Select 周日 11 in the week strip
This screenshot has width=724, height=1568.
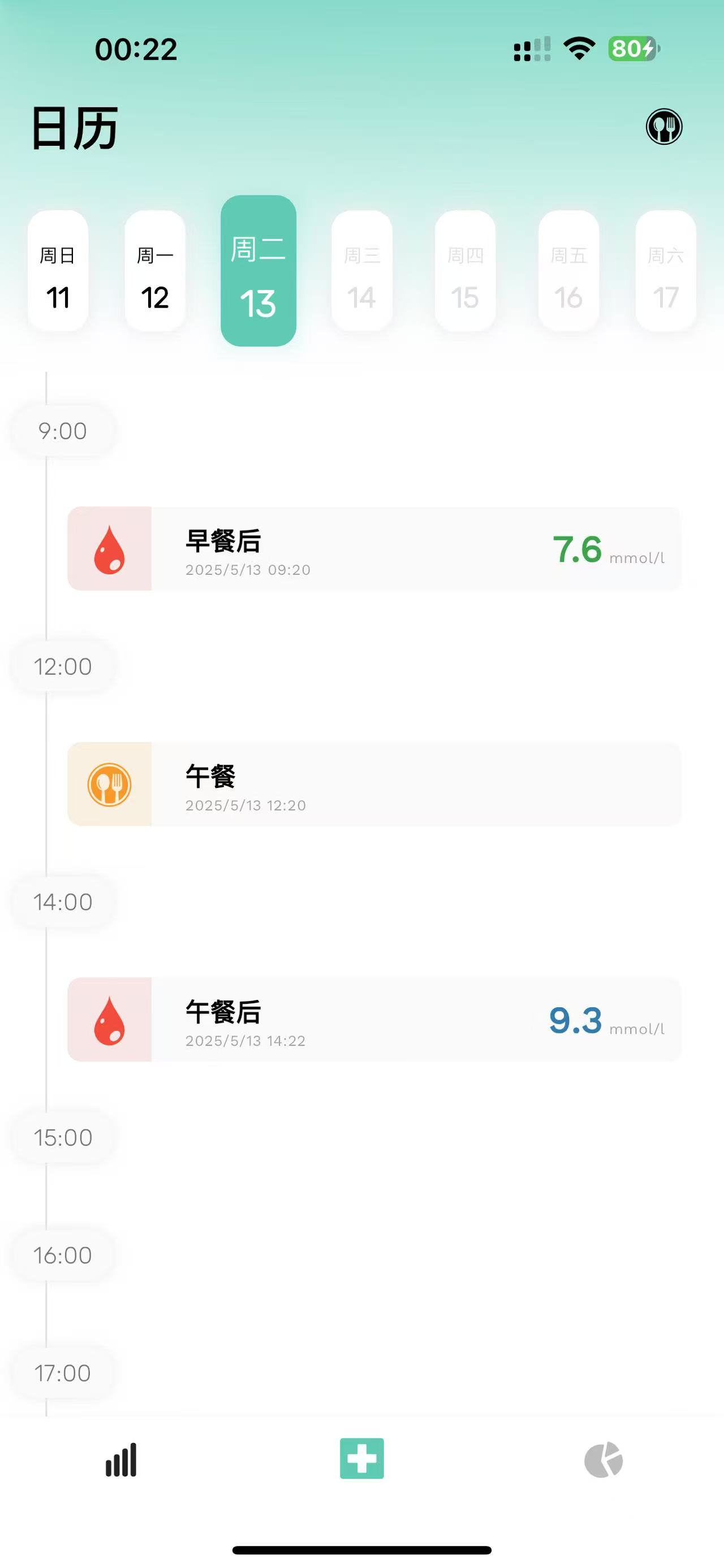[58, 271]
